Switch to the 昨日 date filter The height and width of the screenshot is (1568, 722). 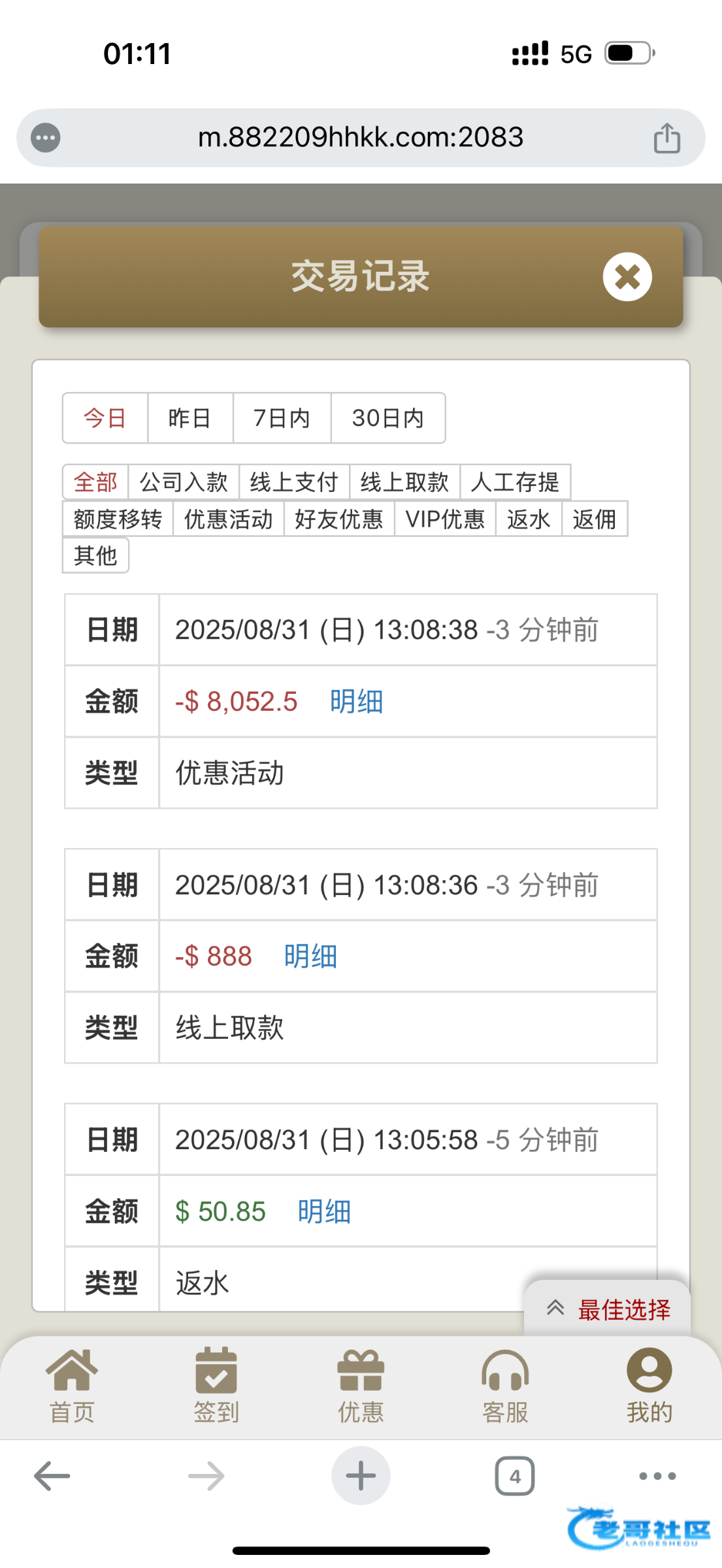click(x=190, y=418)
